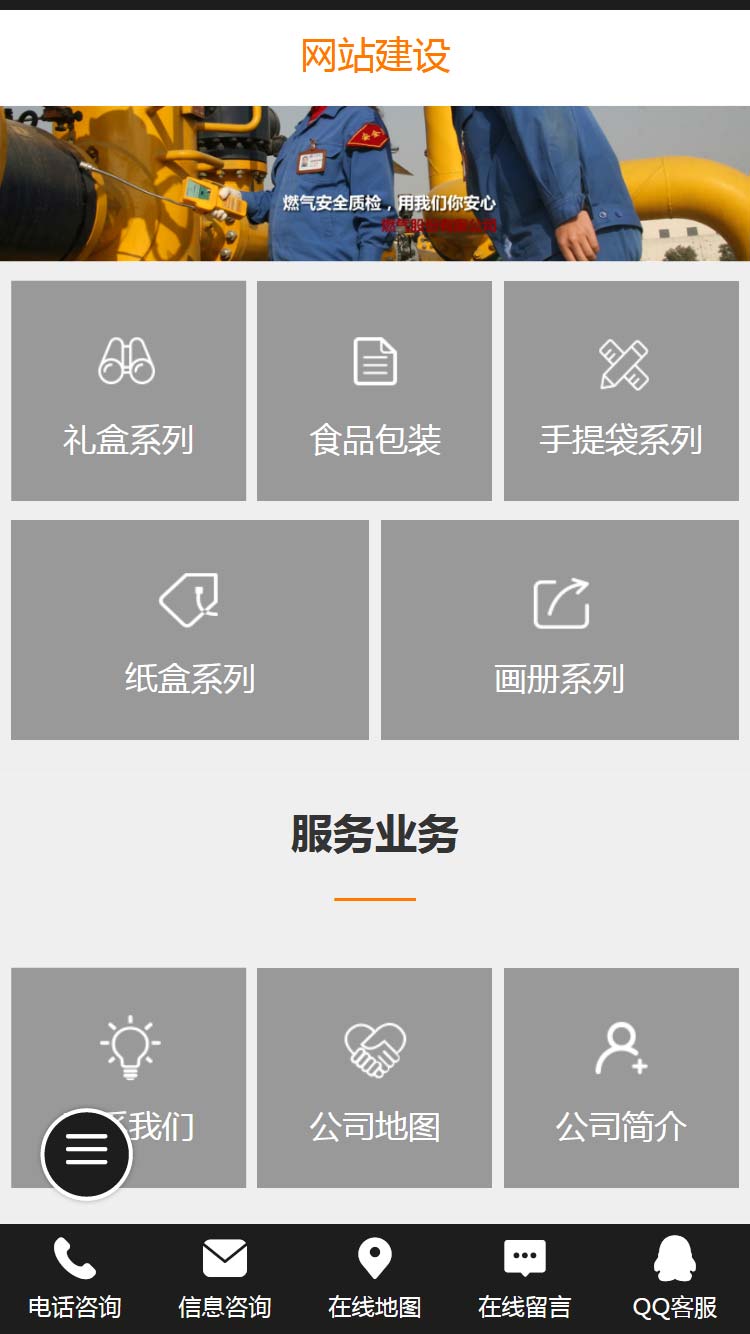Open 在线留言 message option
This screenshot has height=1334, width=750.
525,1279
